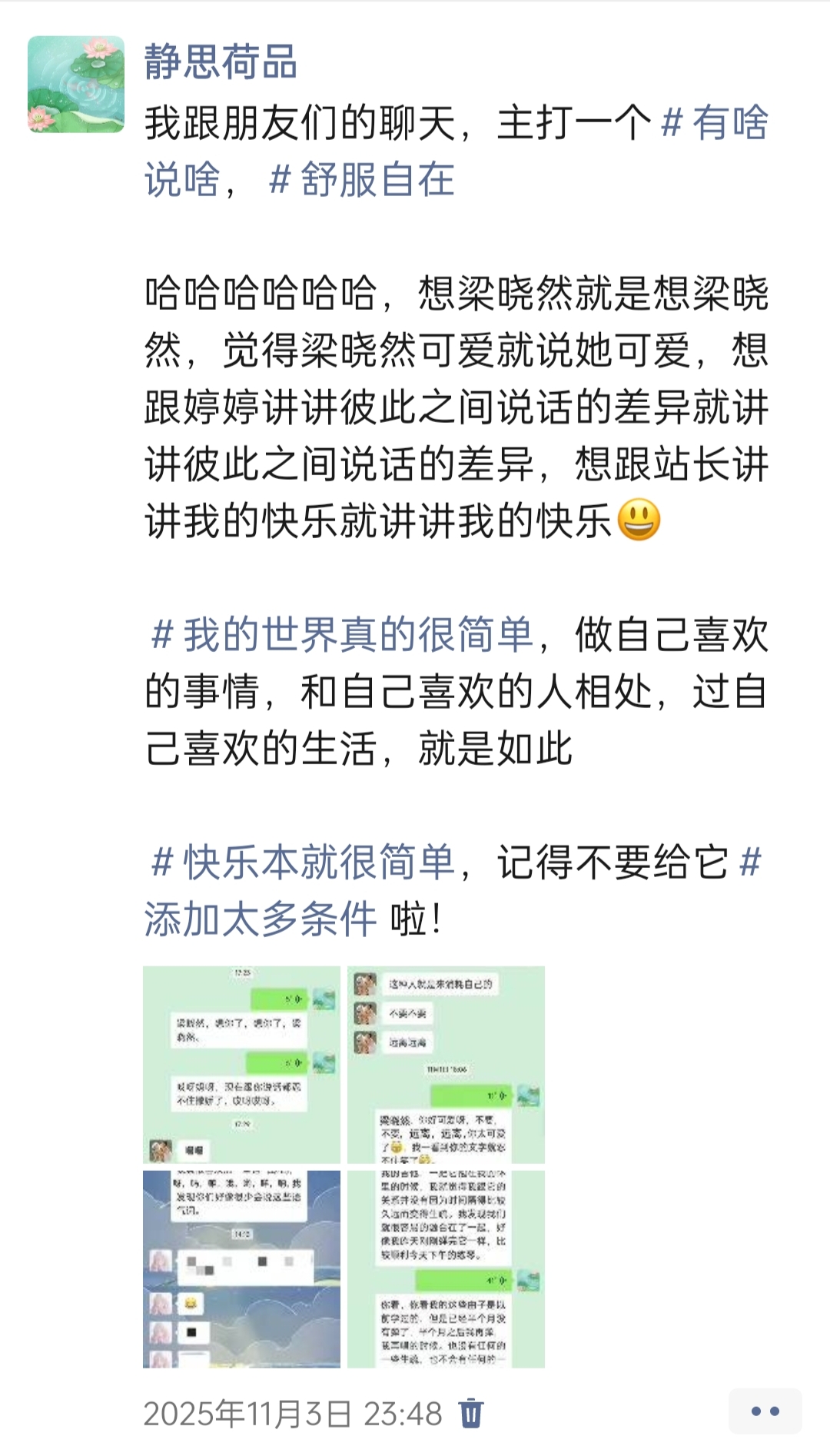
Task: Tap the username 静思荷品
Action: coord(221,62)
